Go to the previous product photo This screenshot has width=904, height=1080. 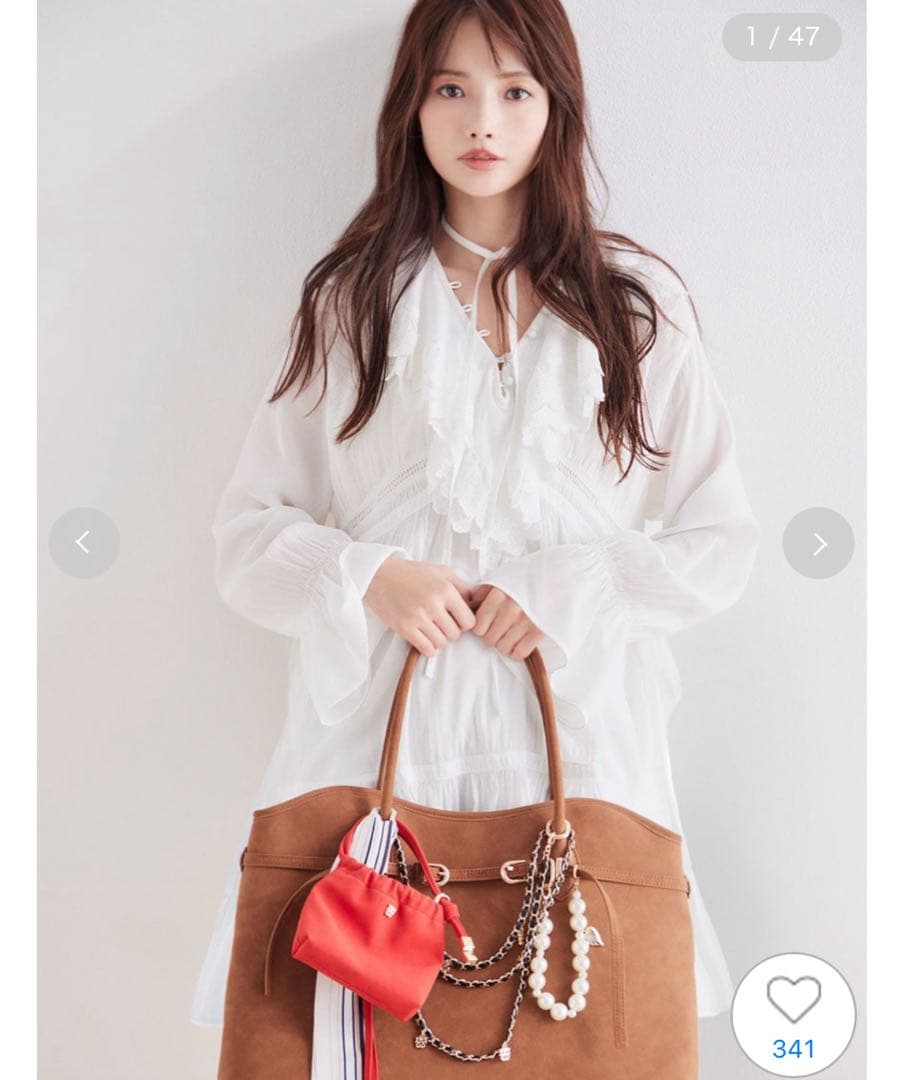pos(84,543)
